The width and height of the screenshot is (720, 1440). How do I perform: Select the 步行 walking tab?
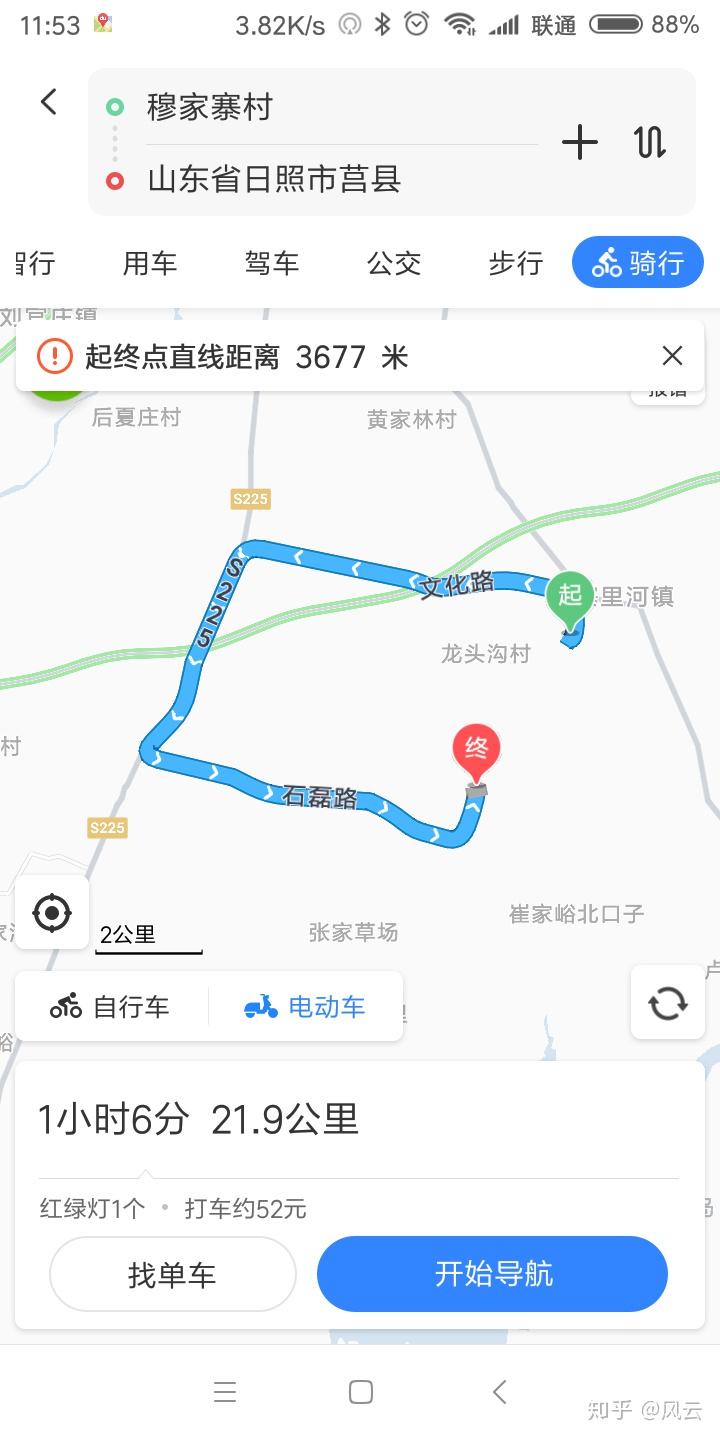click(516, 263)
